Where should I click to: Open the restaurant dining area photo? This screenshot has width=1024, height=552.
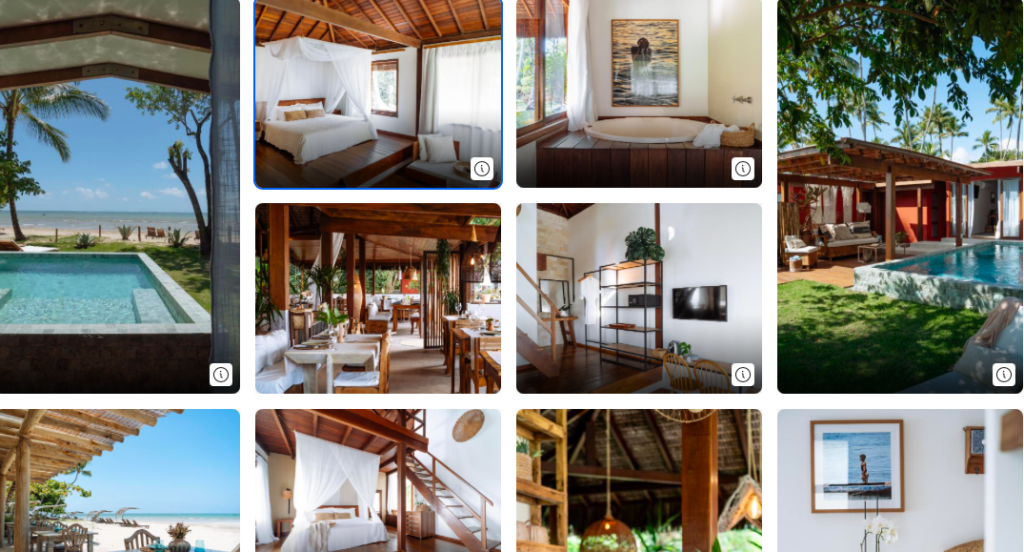(x=377, y=298)
